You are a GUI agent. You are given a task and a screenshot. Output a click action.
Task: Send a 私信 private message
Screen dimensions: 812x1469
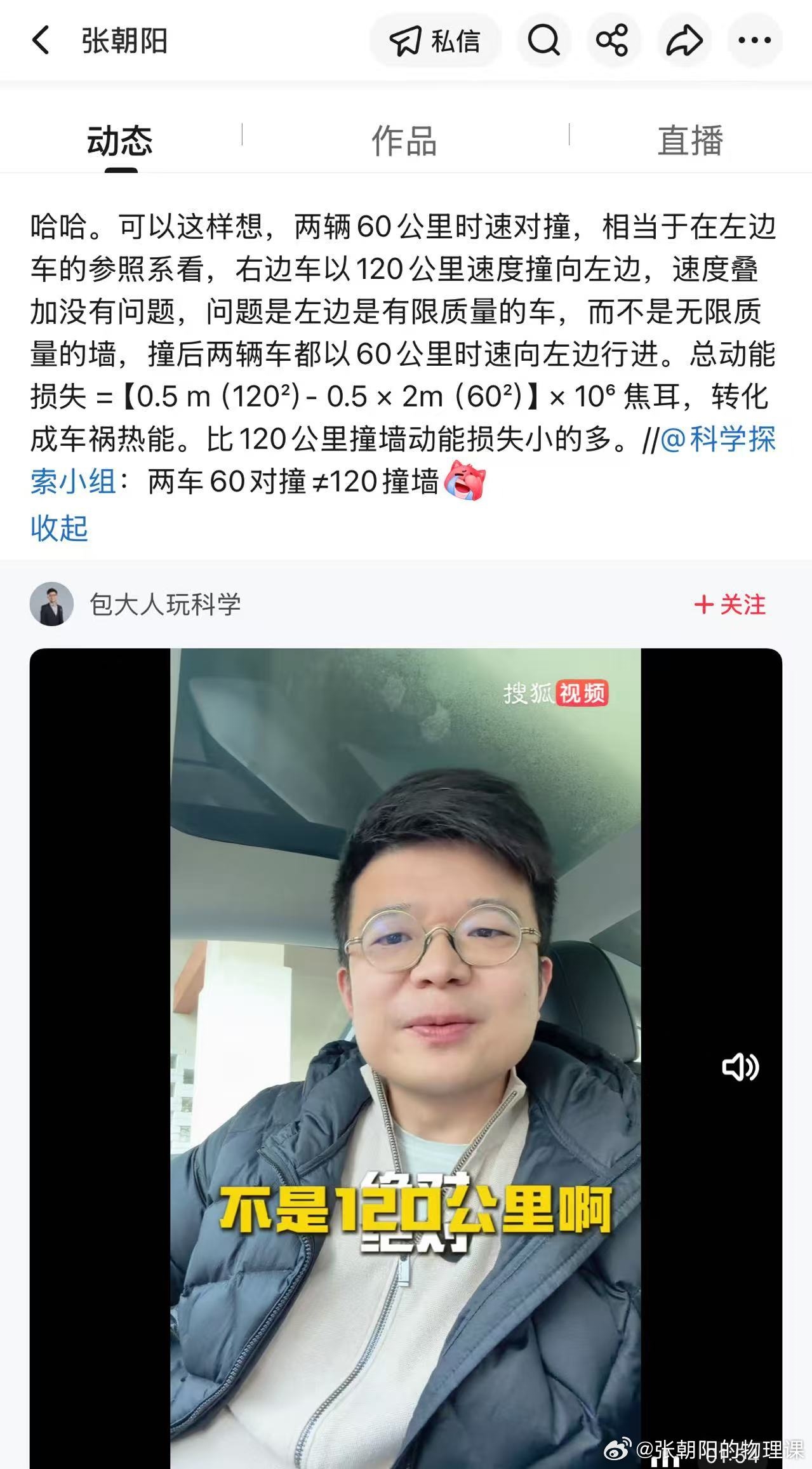(436, 41)
